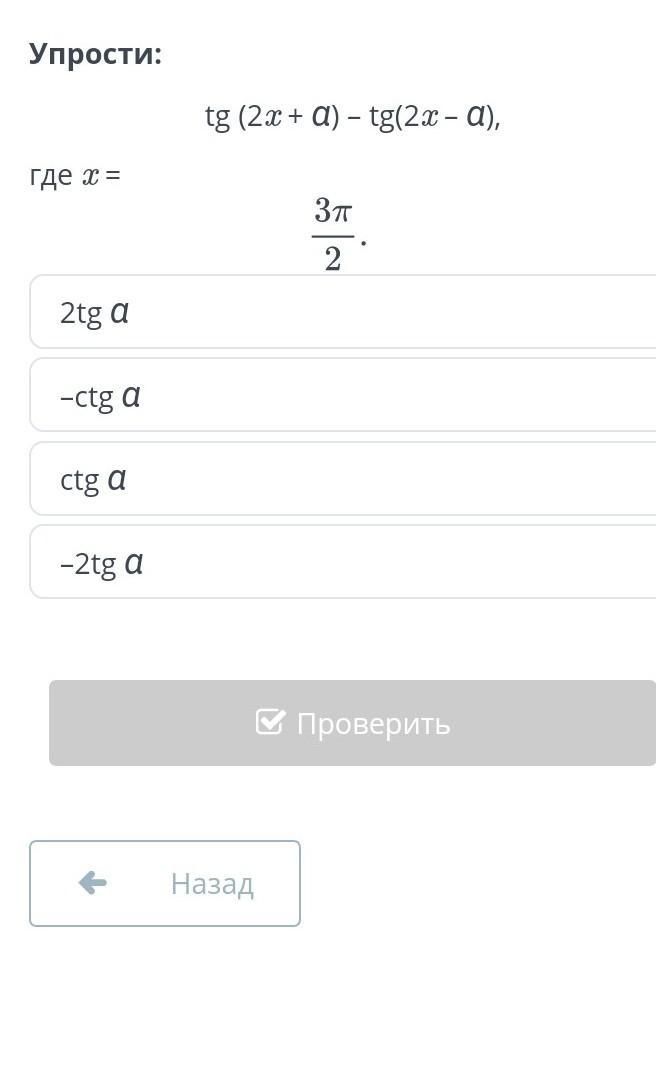Tap the Проверить button
The width and height of the screenshot is (656, 1070).
352,723
